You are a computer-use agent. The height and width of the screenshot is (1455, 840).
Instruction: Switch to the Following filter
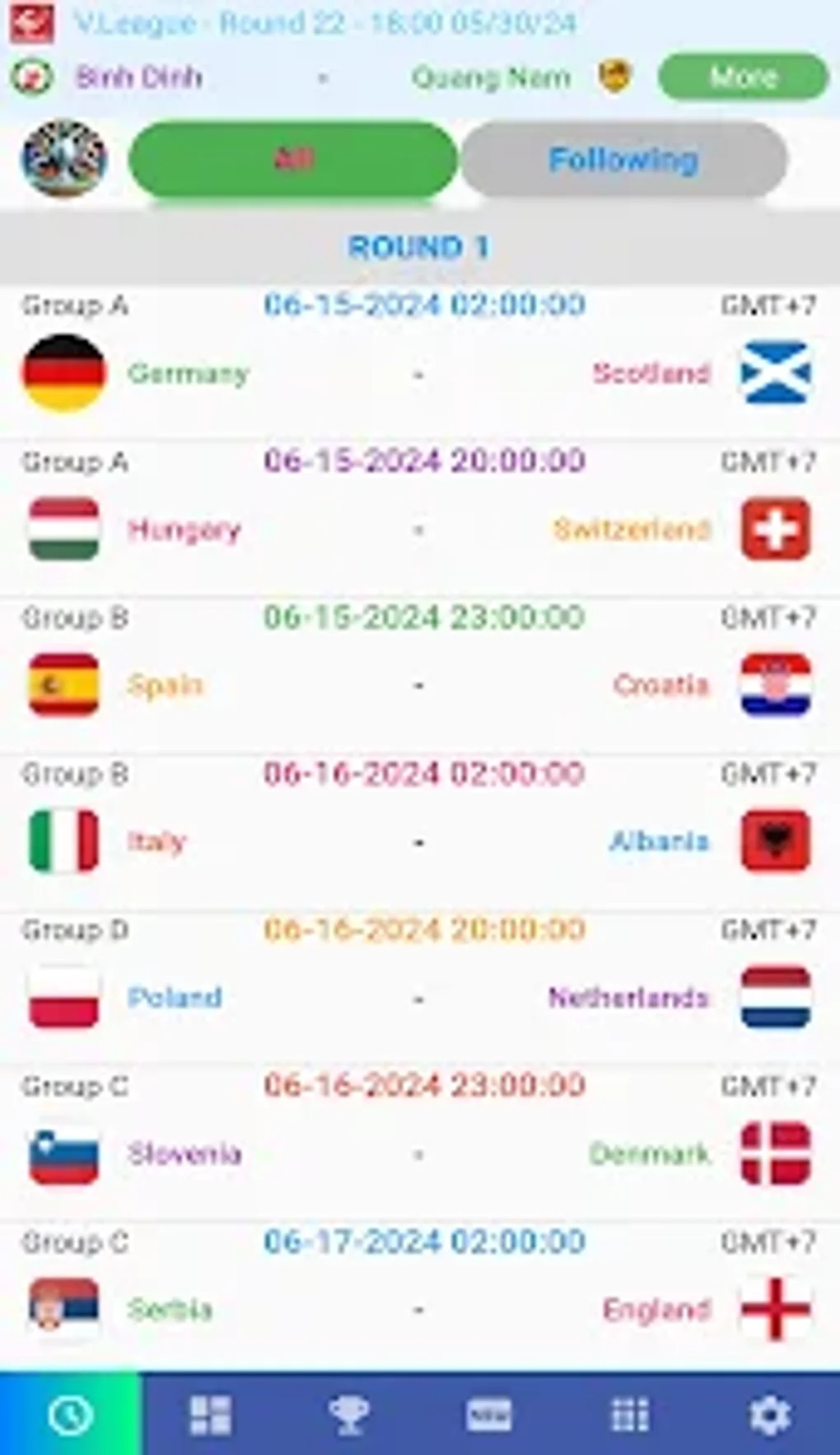[x=624, y=160]
